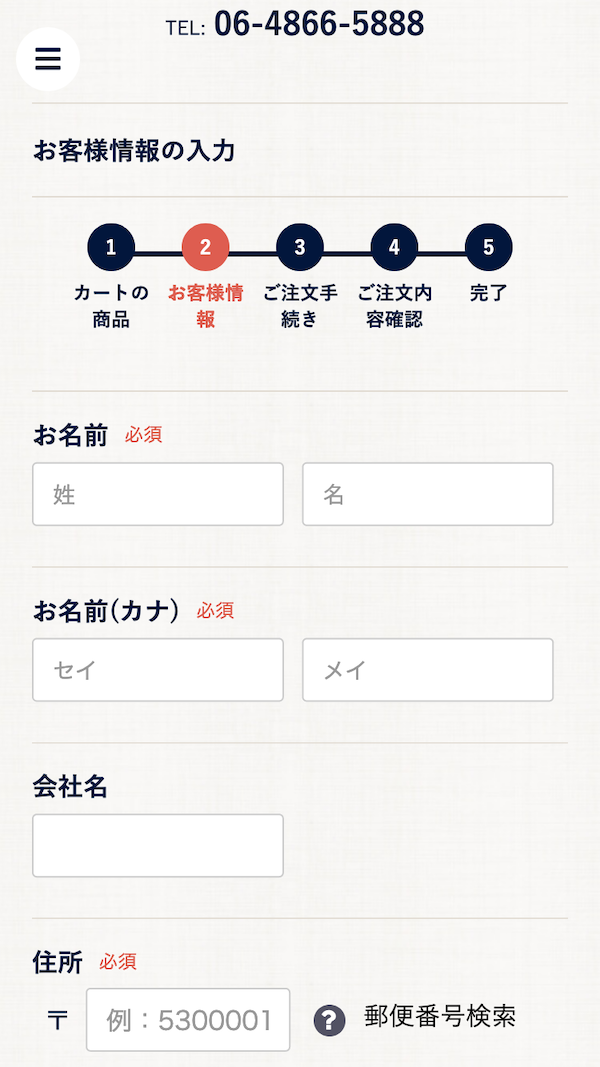The image size is (600, 1067).
Task: Focus the セイ kana field
Action: coord(158,670)
